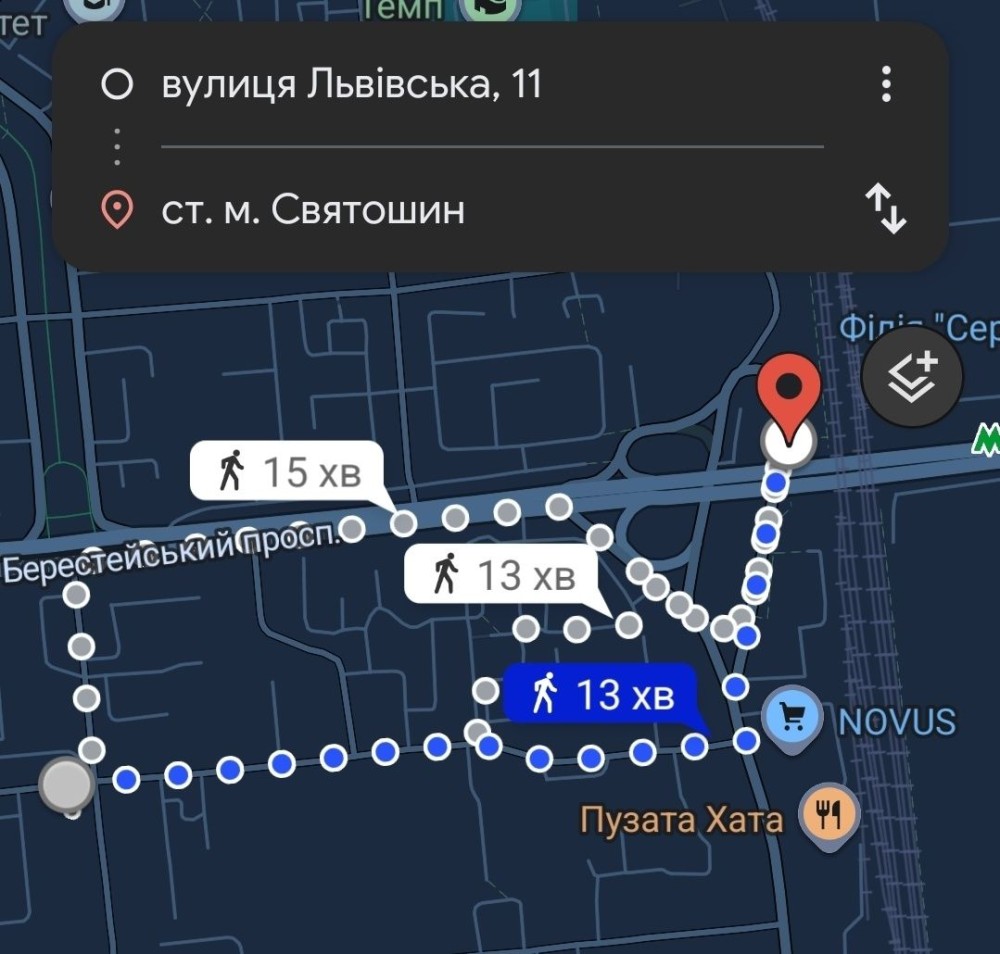Screen dimensions: 1000x954
Task: Tap the red destination pin
Action: pyautogui.click(x=788, y=388)
